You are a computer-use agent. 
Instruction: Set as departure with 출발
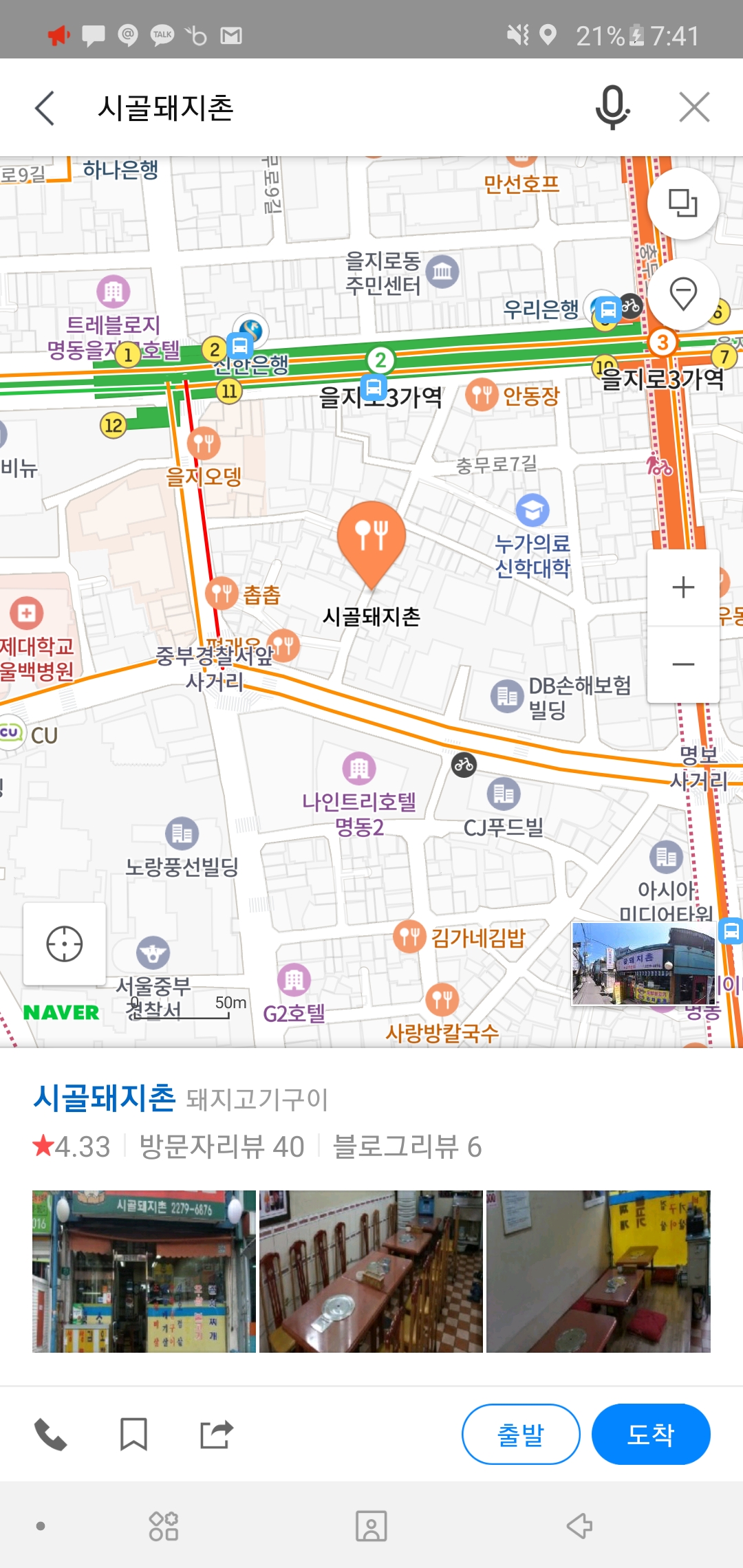click(521, 1435)
